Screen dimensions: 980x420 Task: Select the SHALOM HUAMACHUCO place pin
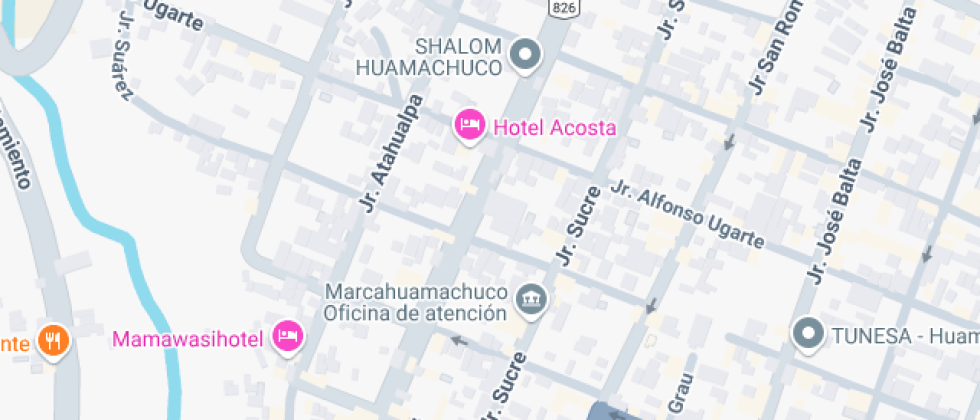524,54
